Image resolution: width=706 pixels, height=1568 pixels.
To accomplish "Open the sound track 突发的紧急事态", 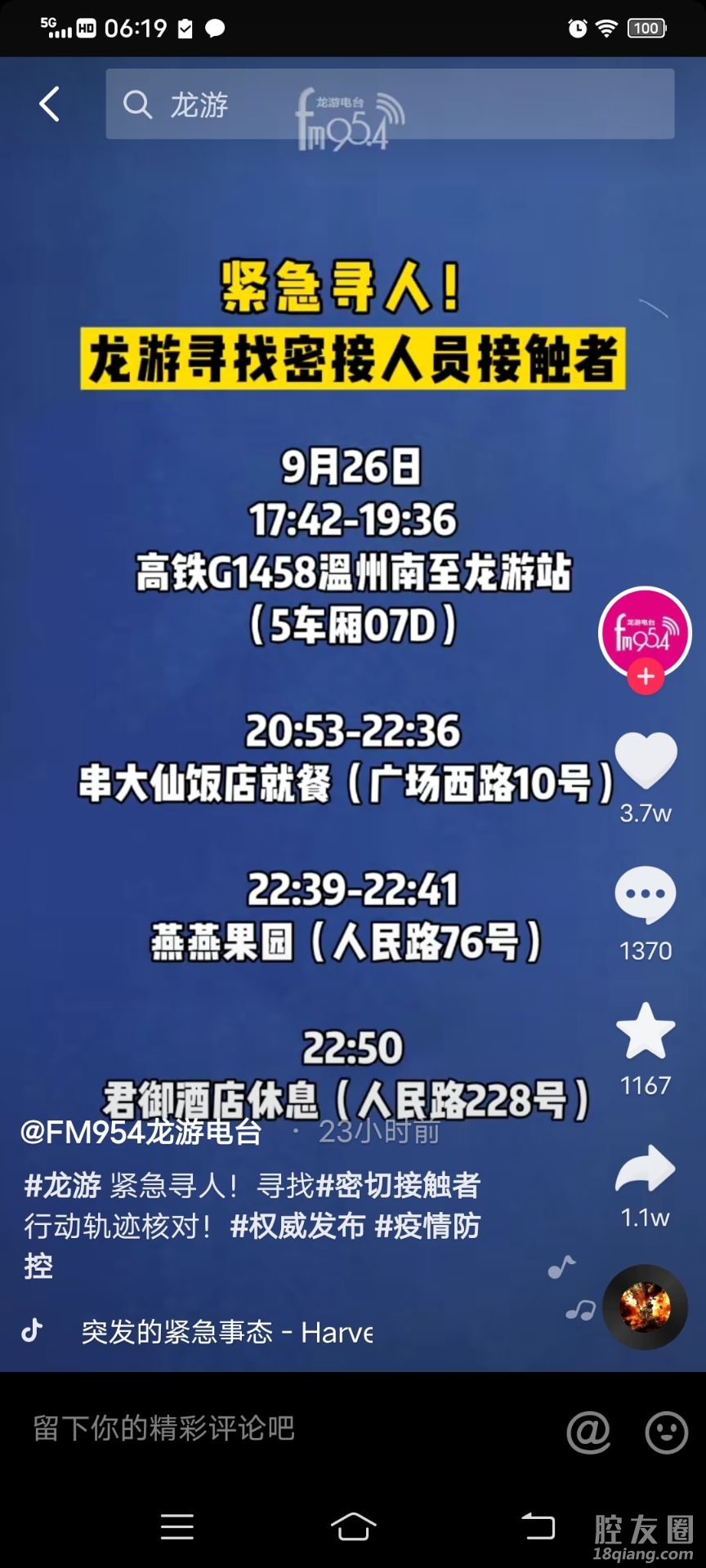I will click(x=226, y=1332).
